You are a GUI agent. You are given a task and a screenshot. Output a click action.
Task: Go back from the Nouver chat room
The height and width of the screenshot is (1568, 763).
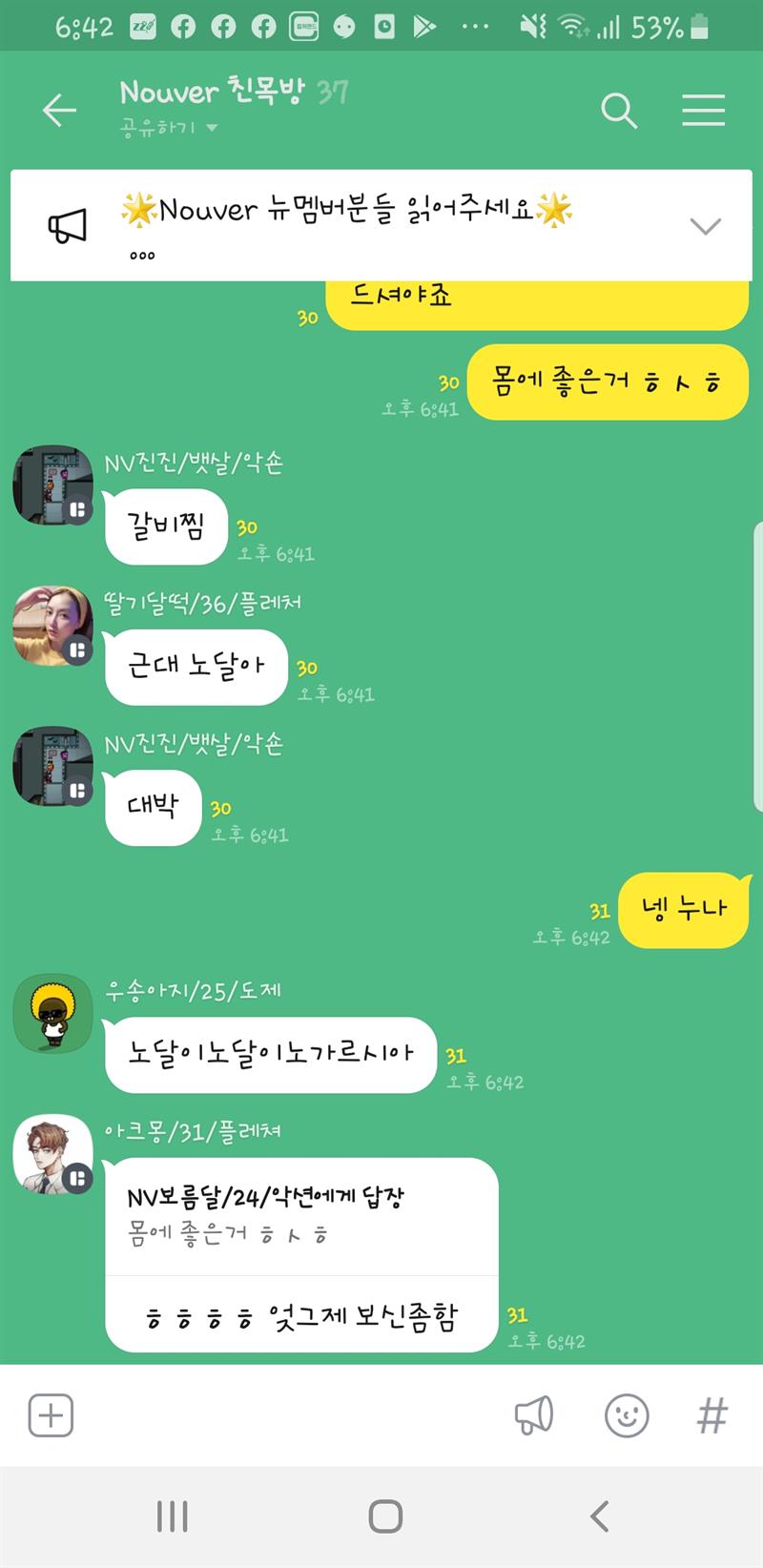pos(59,111)
